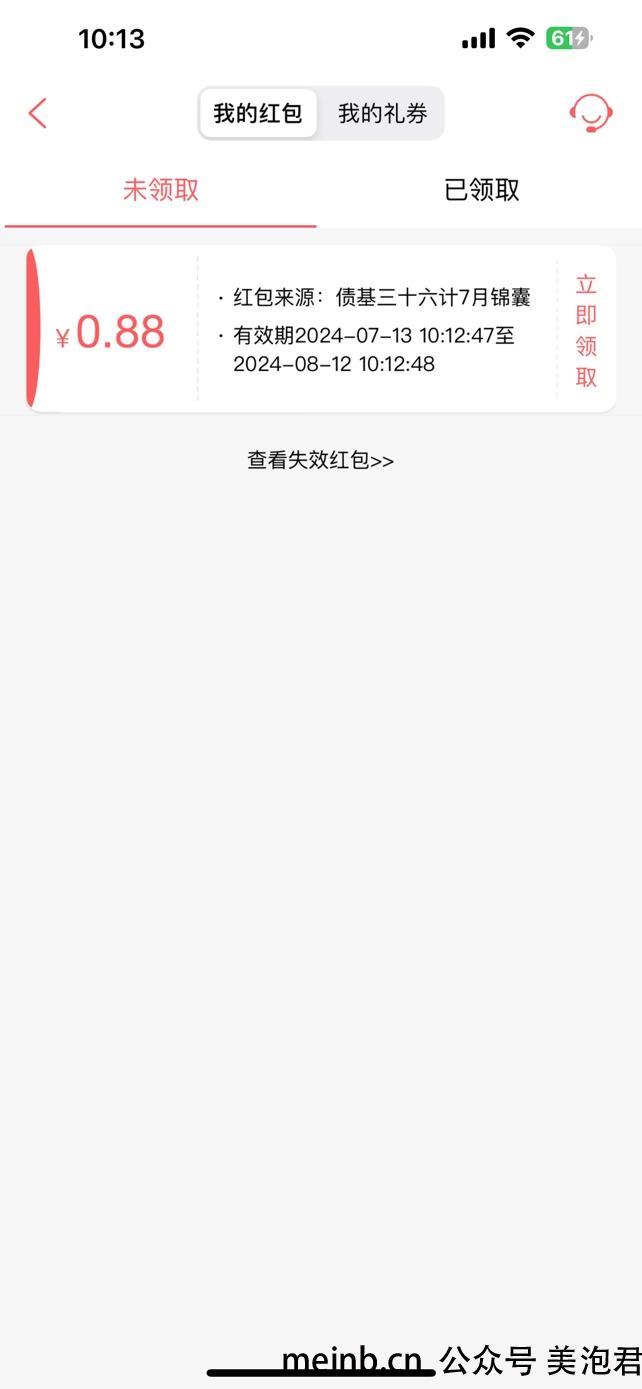
Task: Go back using the red arrow
Action: 37,113
